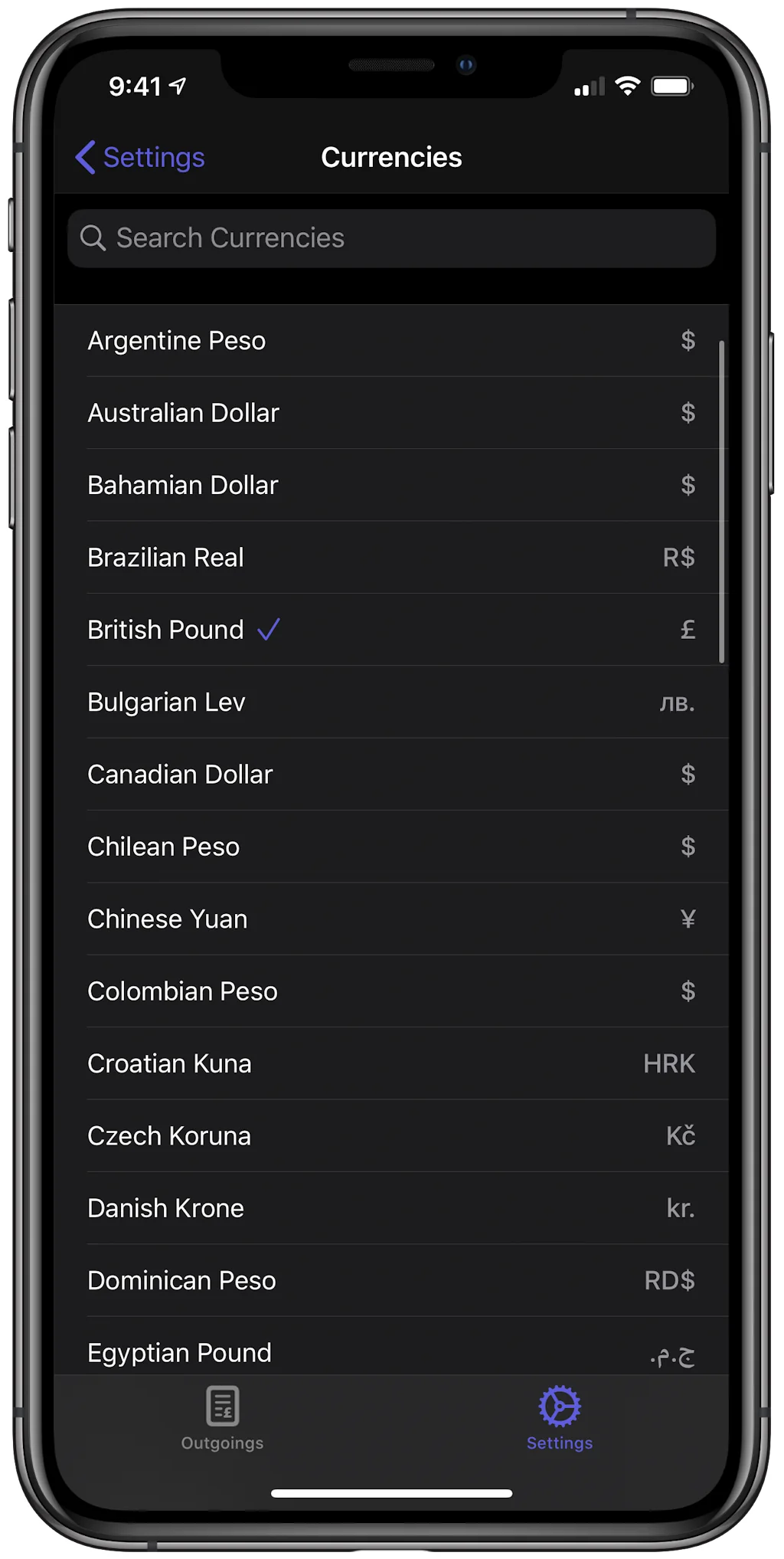Screen dimensions: 784x1559
Task: Tap the back chevron next to Settings
Action: pyautogui.click(x=84, y=157)
